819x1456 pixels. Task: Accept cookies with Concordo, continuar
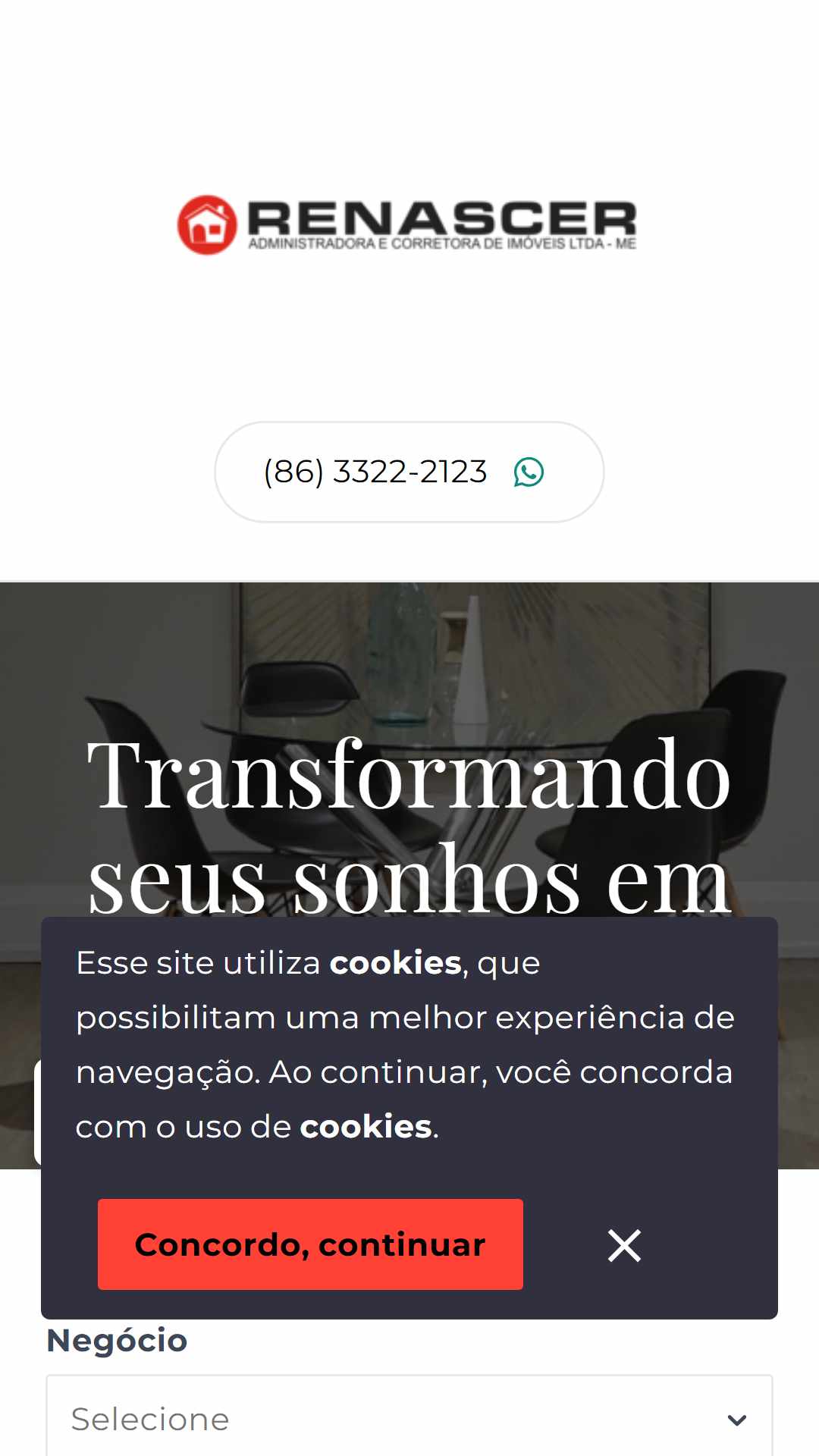[310, 1244]
